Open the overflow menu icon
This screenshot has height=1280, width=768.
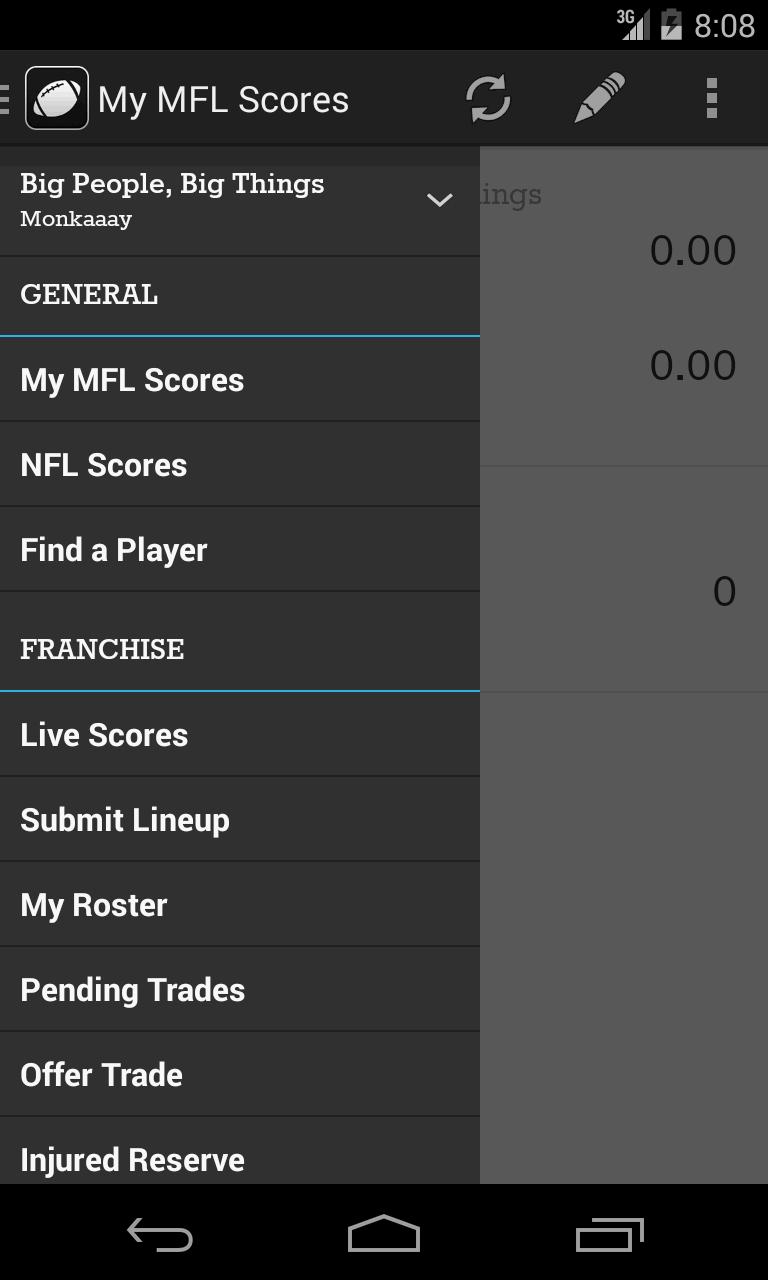pyautogui.click(x=712, y=97)
